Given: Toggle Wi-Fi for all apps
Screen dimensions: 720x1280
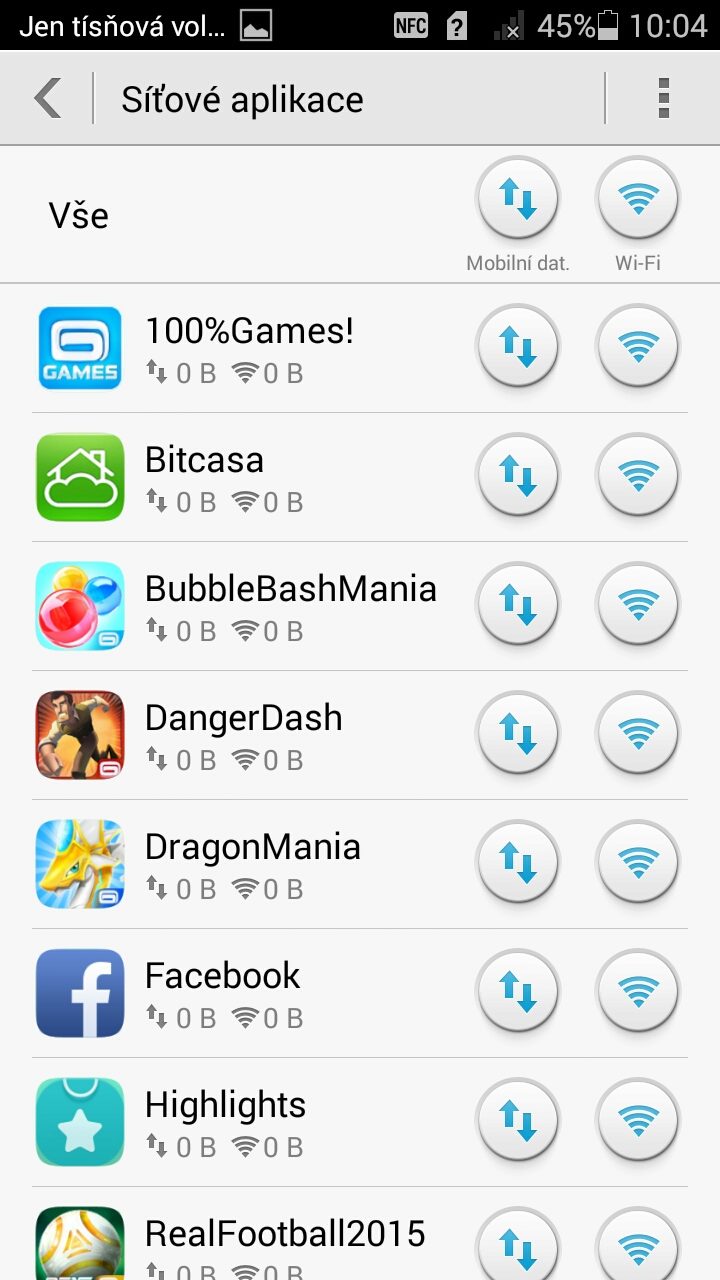Looking at the screenshot, I should (638, 200).
